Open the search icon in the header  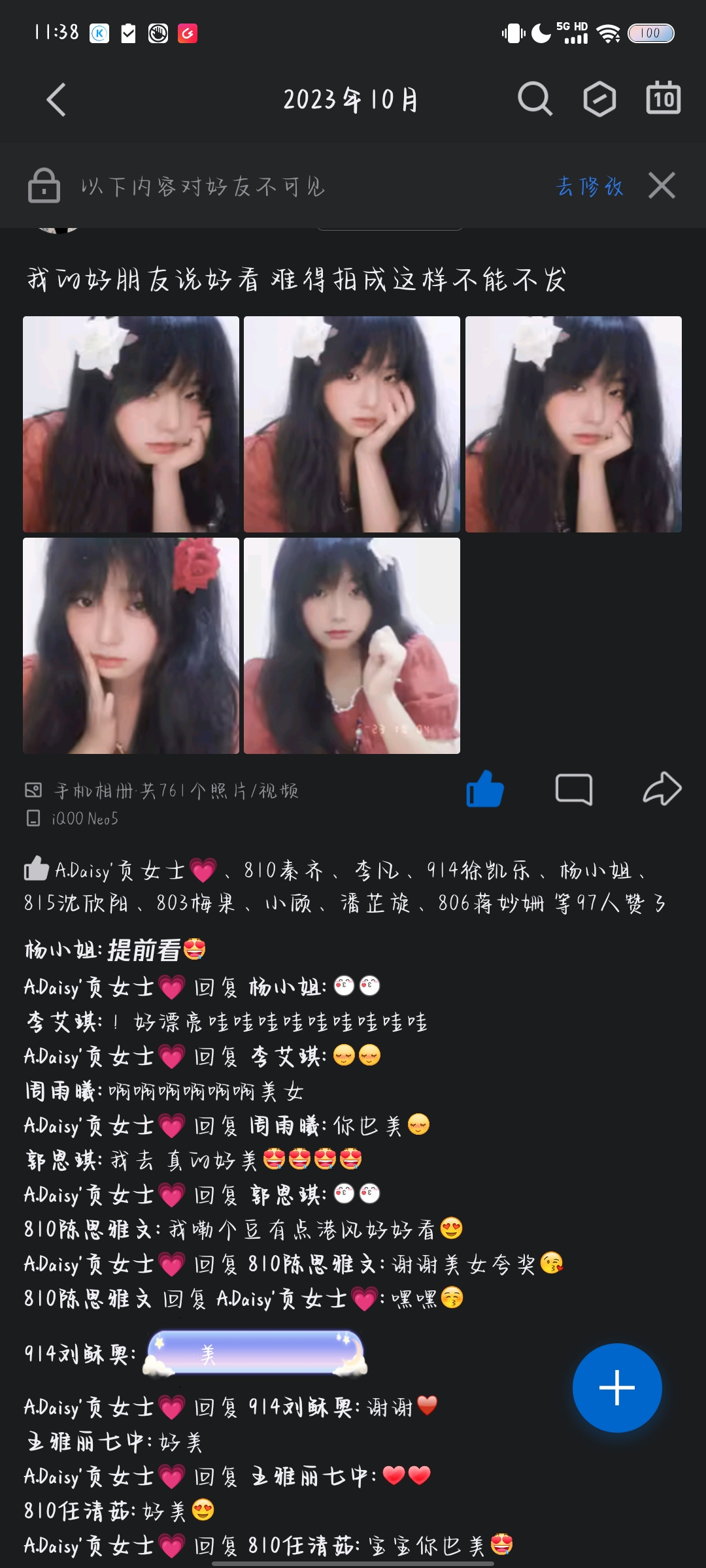(535, 99)
